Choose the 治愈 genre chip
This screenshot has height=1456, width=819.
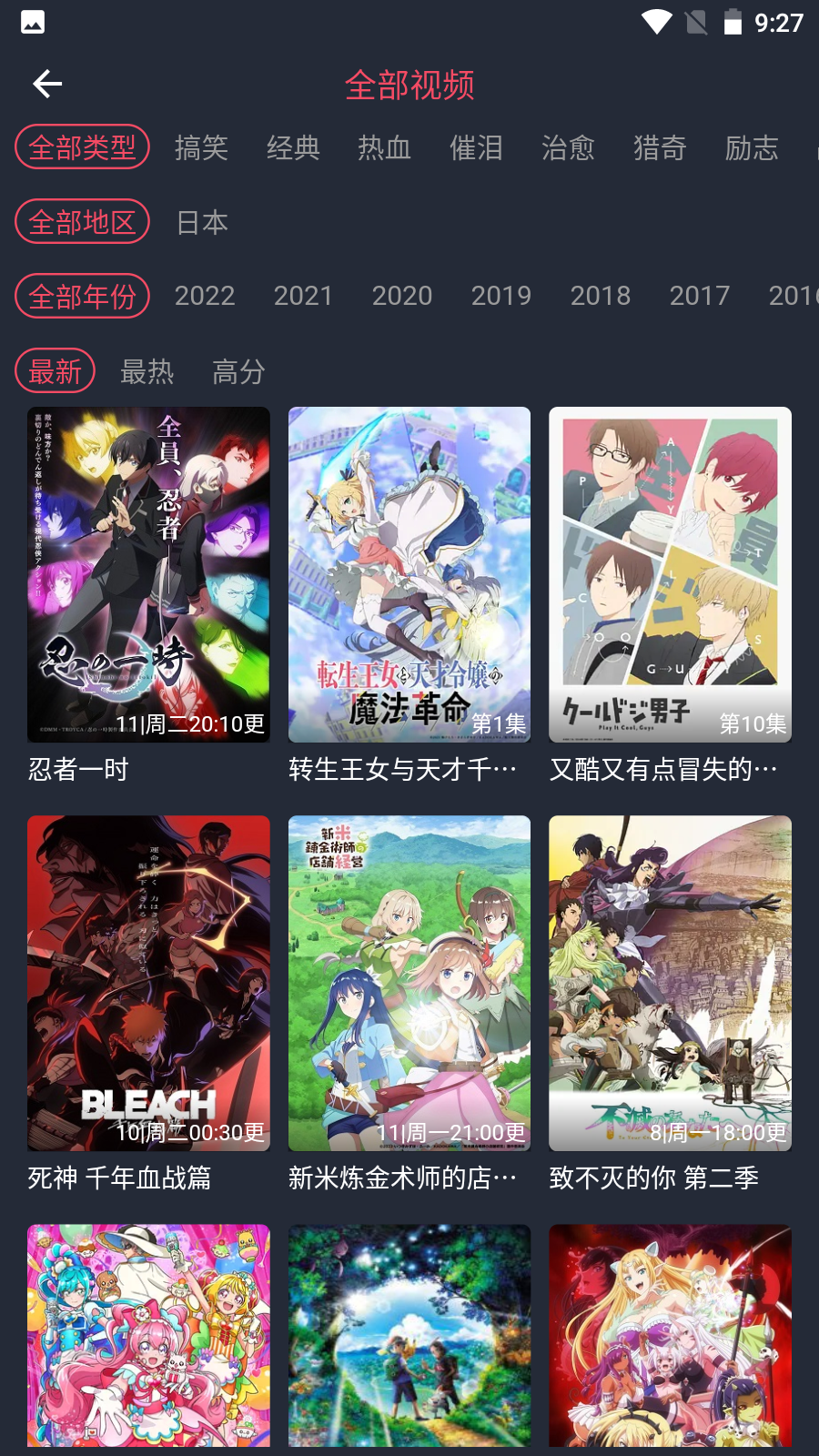[x=568, y=148]
